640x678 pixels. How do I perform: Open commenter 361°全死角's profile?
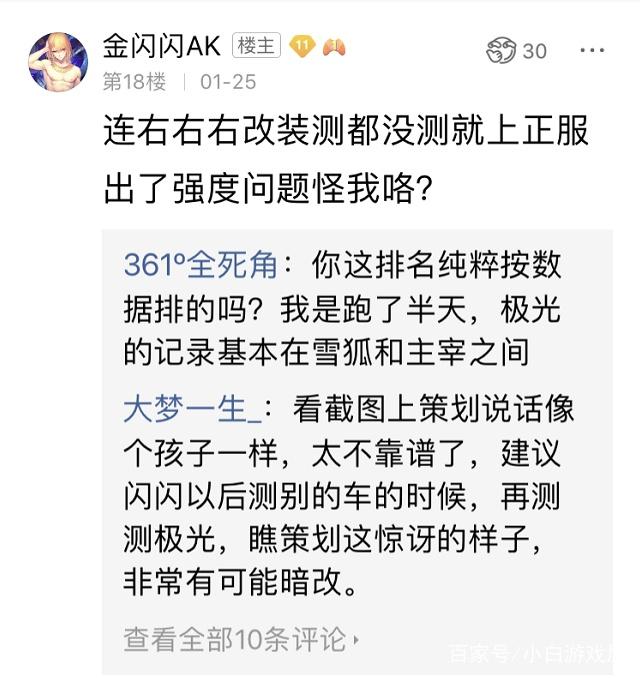(198, 264)
